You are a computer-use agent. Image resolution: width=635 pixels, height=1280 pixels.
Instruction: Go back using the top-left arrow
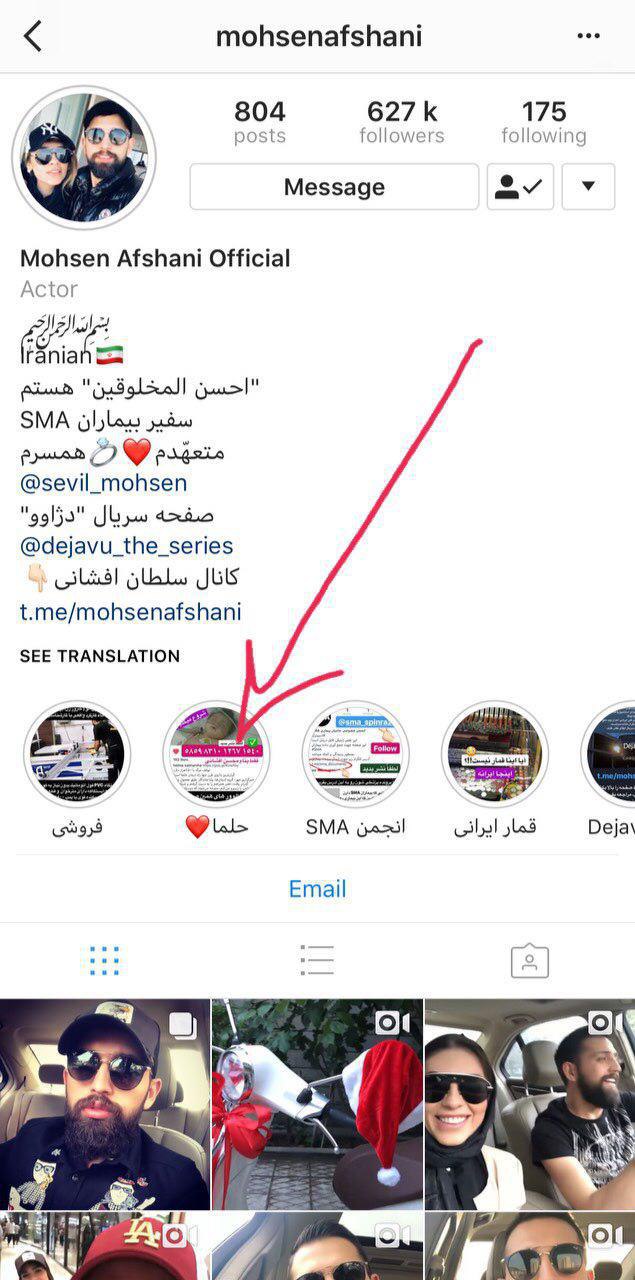pos(33,37)
